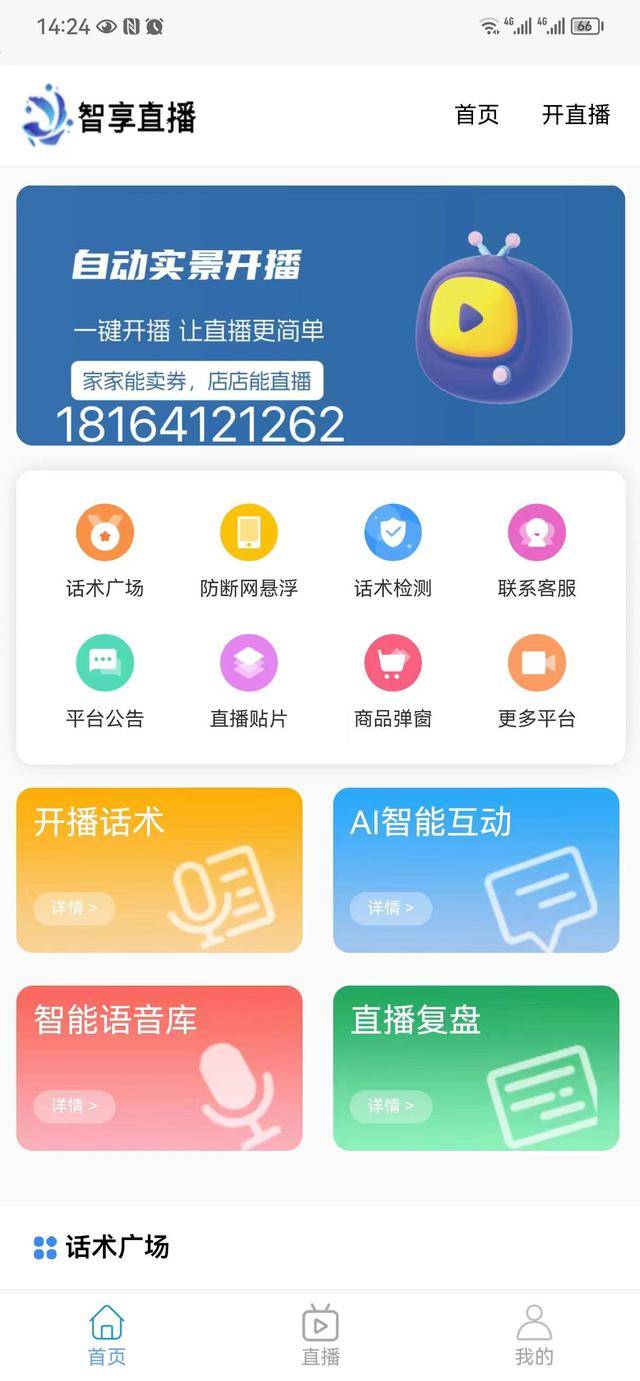Screen dimensions: 640x1381
Task: Tap 开直播 in the top bar
Action: coord(575,115)
